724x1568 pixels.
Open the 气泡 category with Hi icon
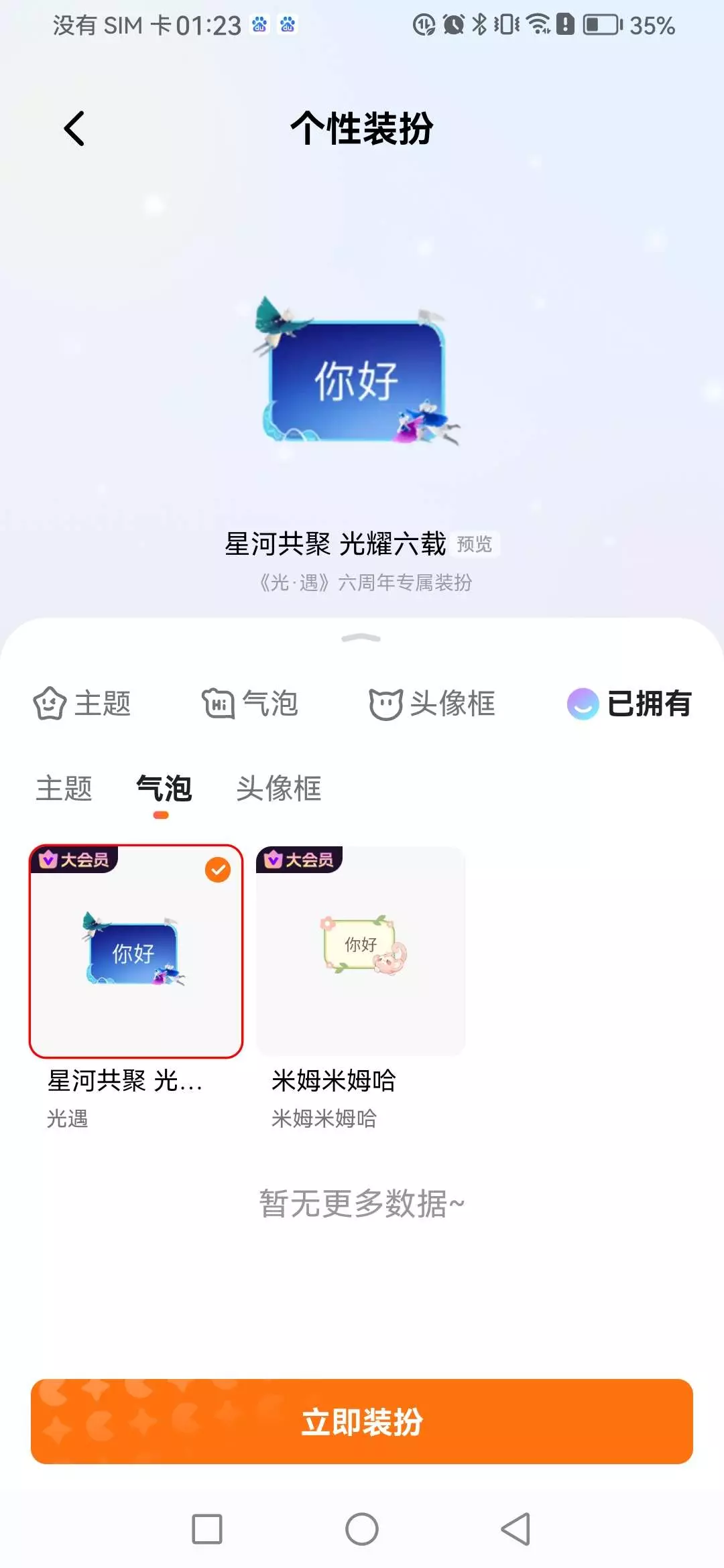(249, 704)
